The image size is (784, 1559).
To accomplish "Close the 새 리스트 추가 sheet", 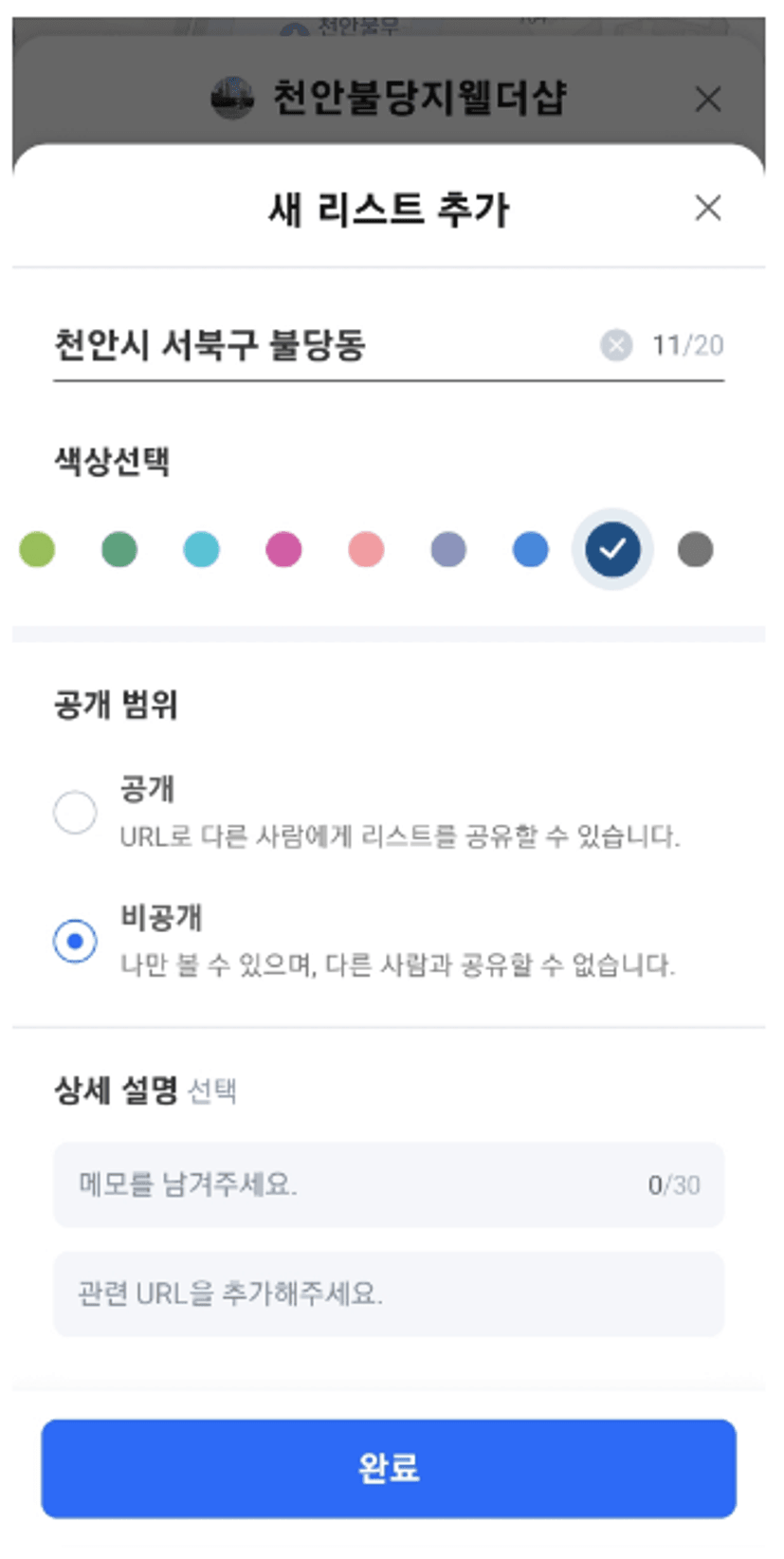I will [707, 208].
